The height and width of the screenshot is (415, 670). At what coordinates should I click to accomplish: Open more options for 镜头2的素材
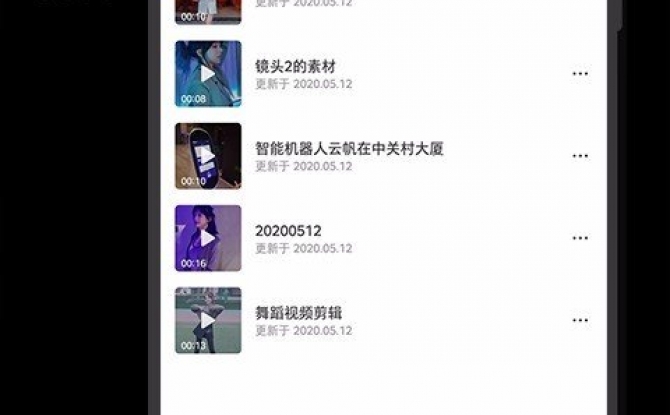tap(579, 74)
